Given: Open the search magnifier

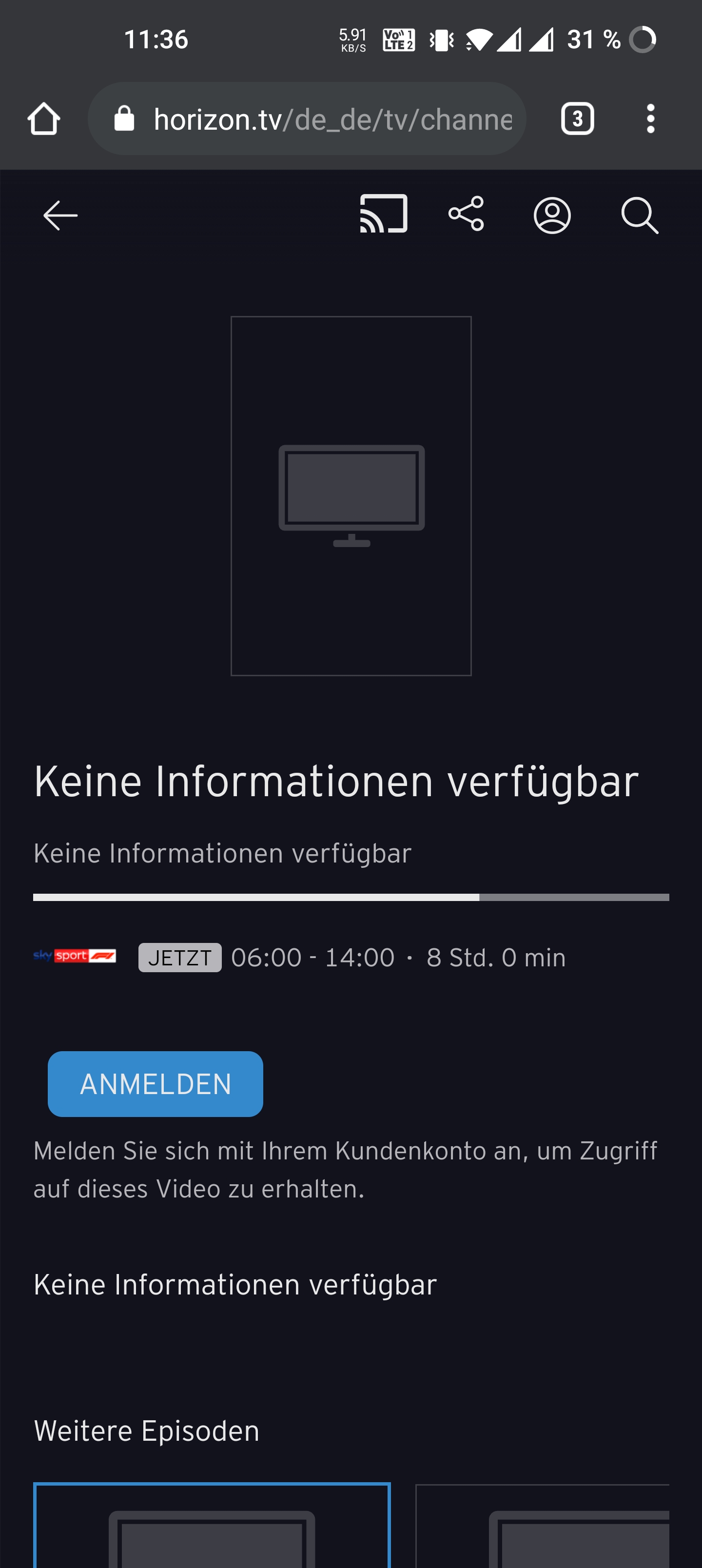Looking at the screenshot, I should (640, 216).
